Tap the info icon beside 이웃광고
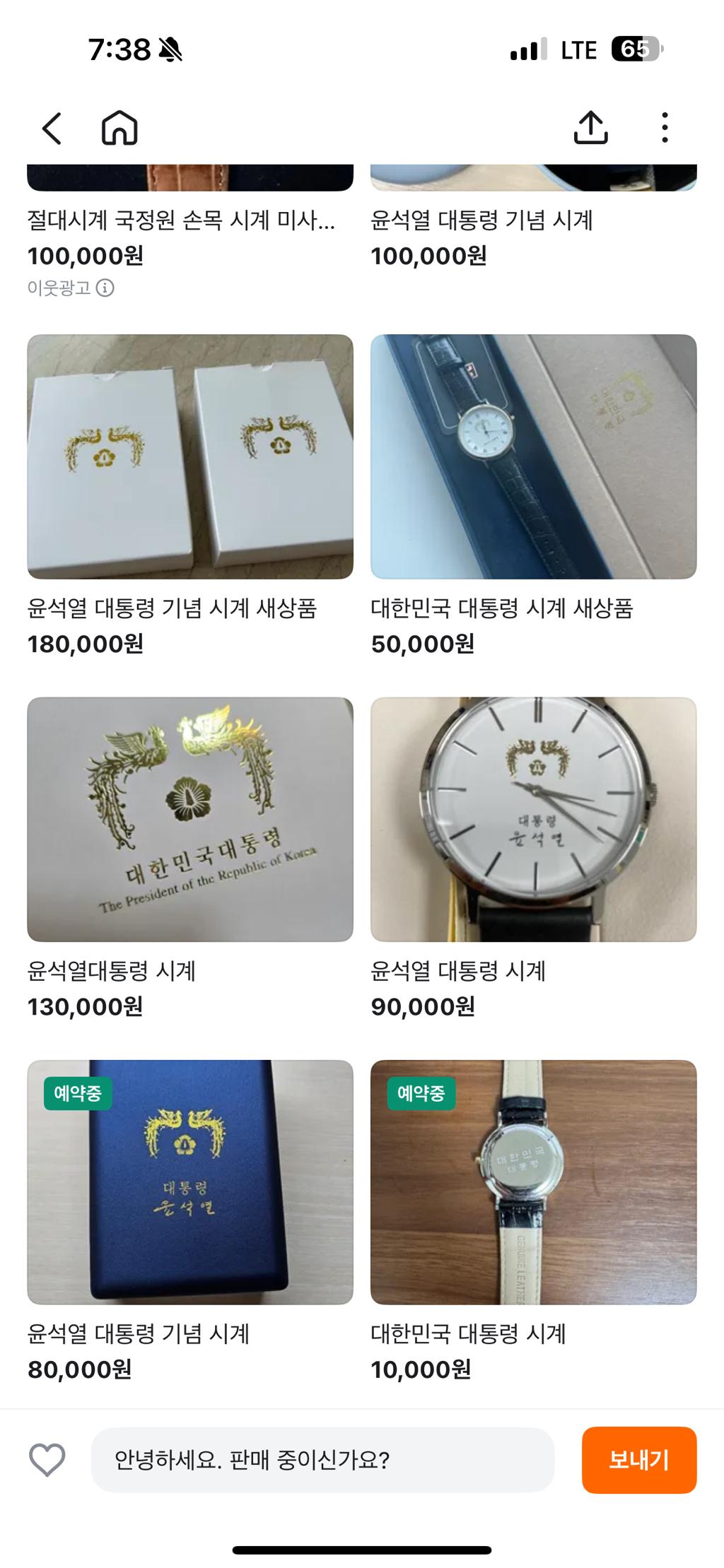The height and width of the screenshot is (1568, 724). point(106,285)
